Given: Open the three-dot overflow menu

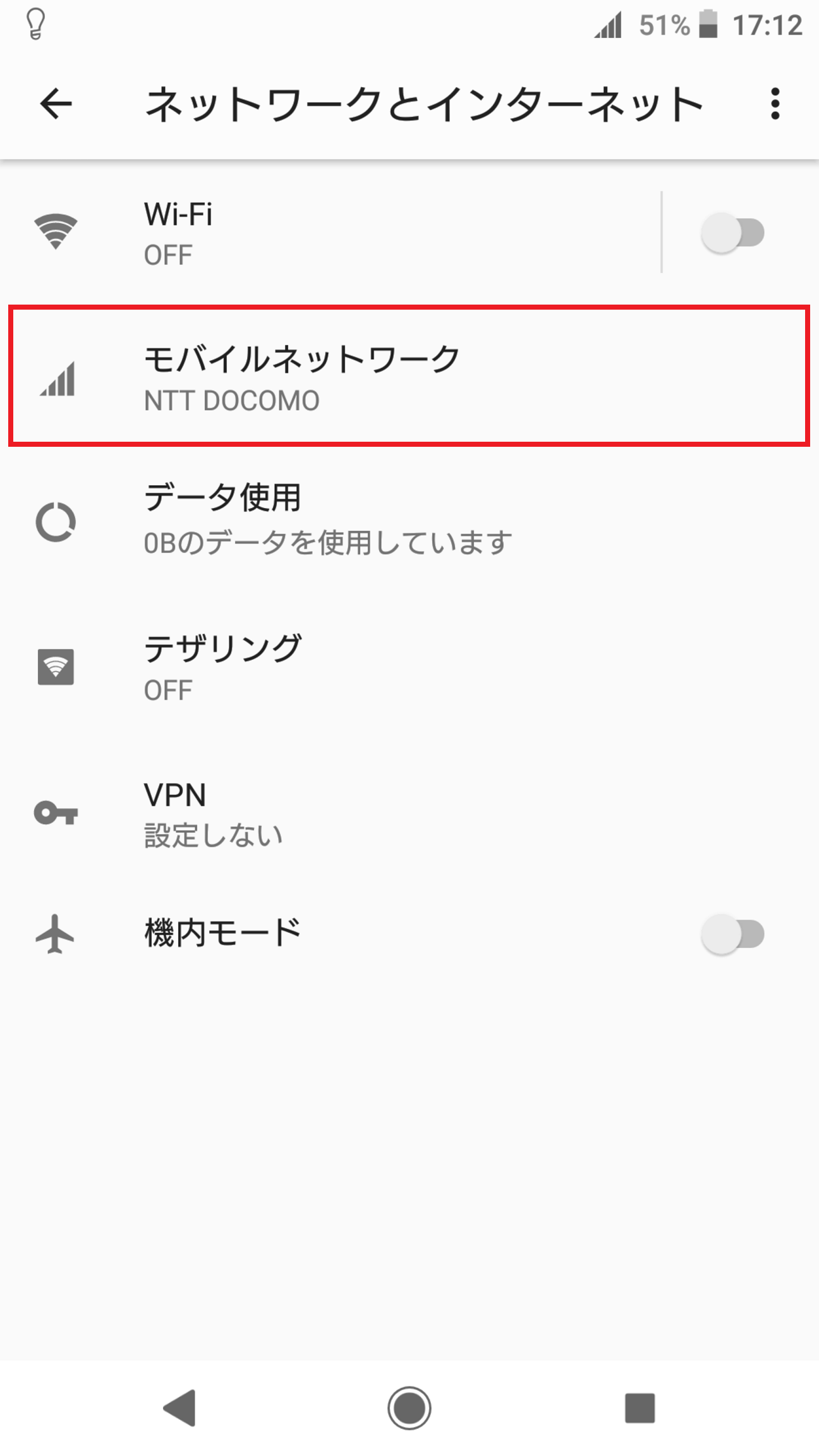Looking at the screenshot, I should 773,104.
